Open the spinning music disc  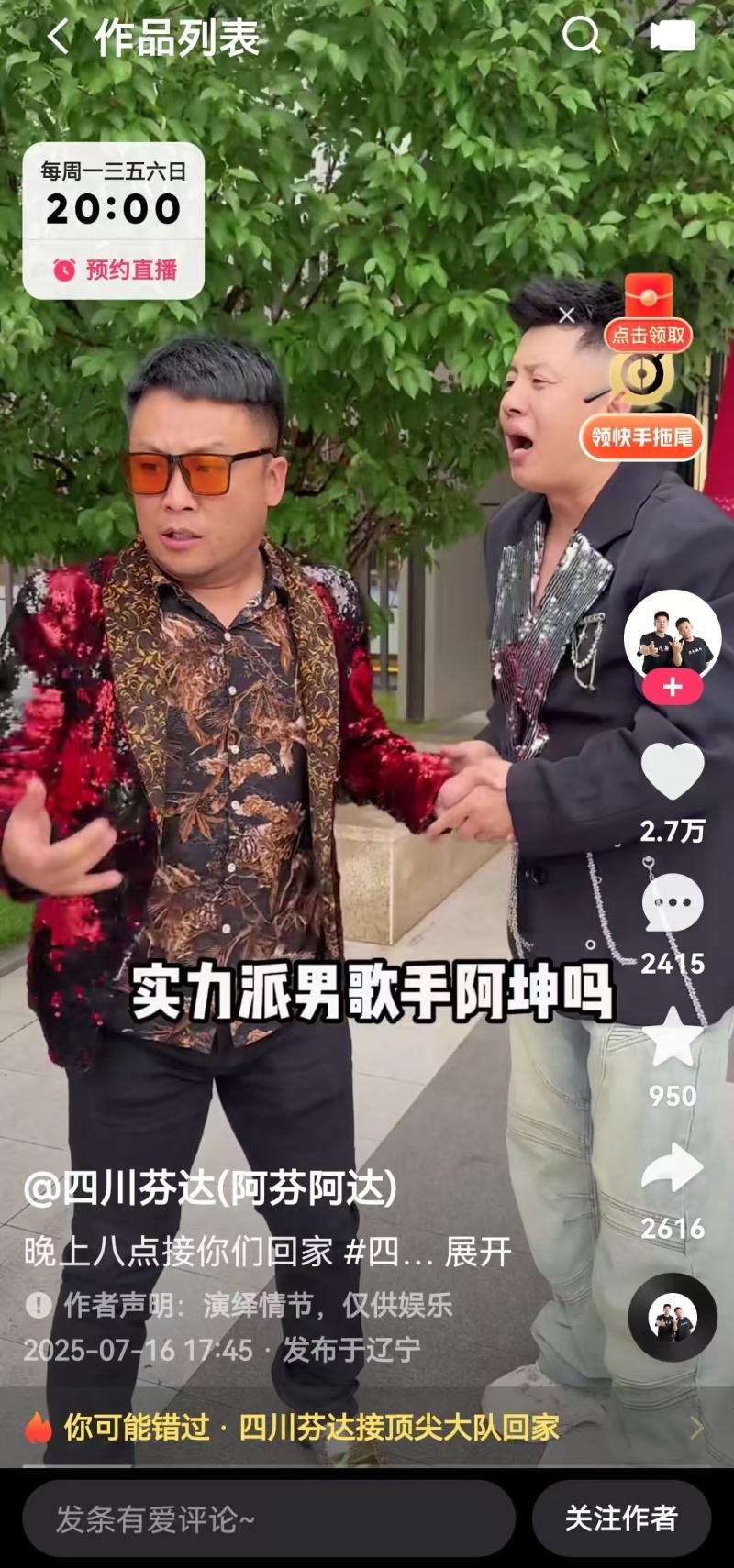coord(672,1317)
